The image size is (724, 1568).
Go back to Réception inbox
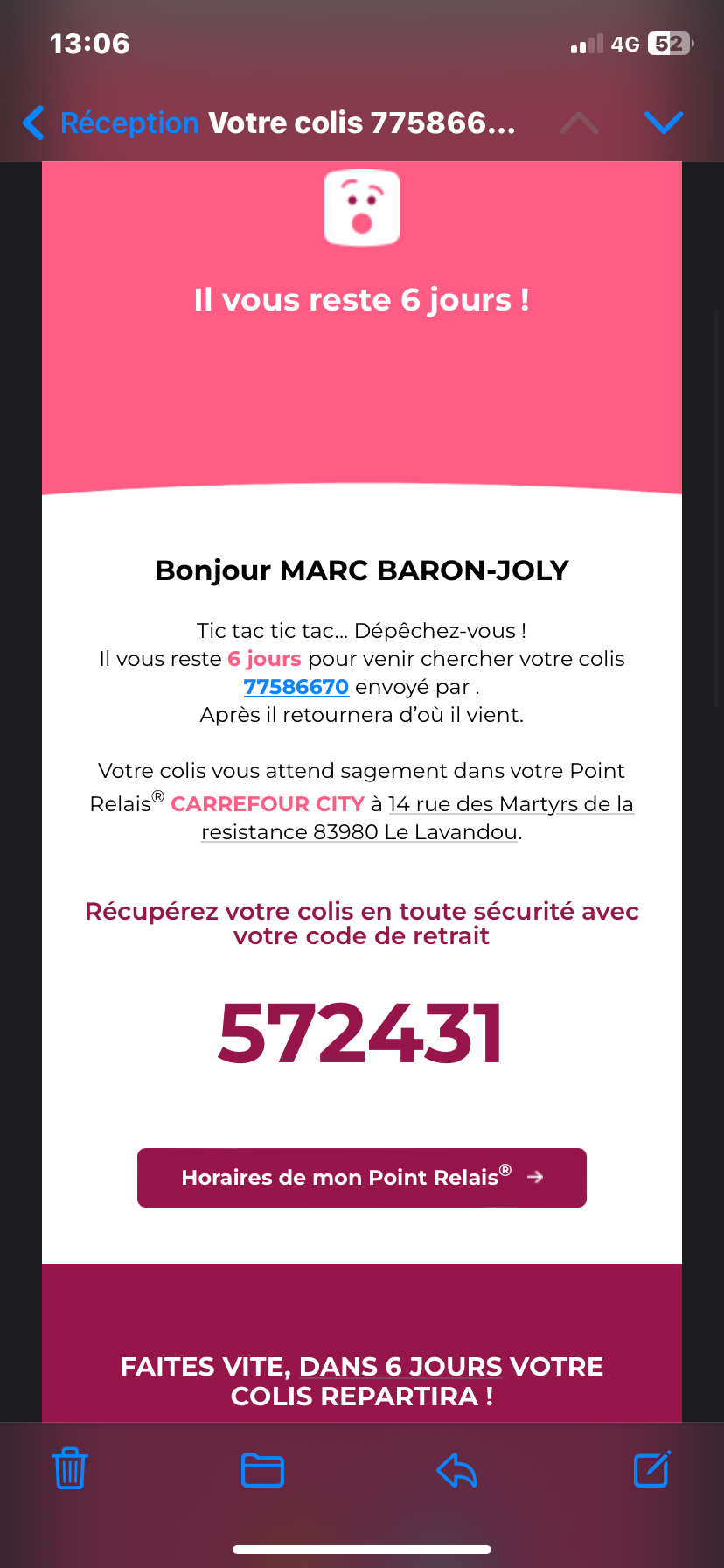click(111, 122)
